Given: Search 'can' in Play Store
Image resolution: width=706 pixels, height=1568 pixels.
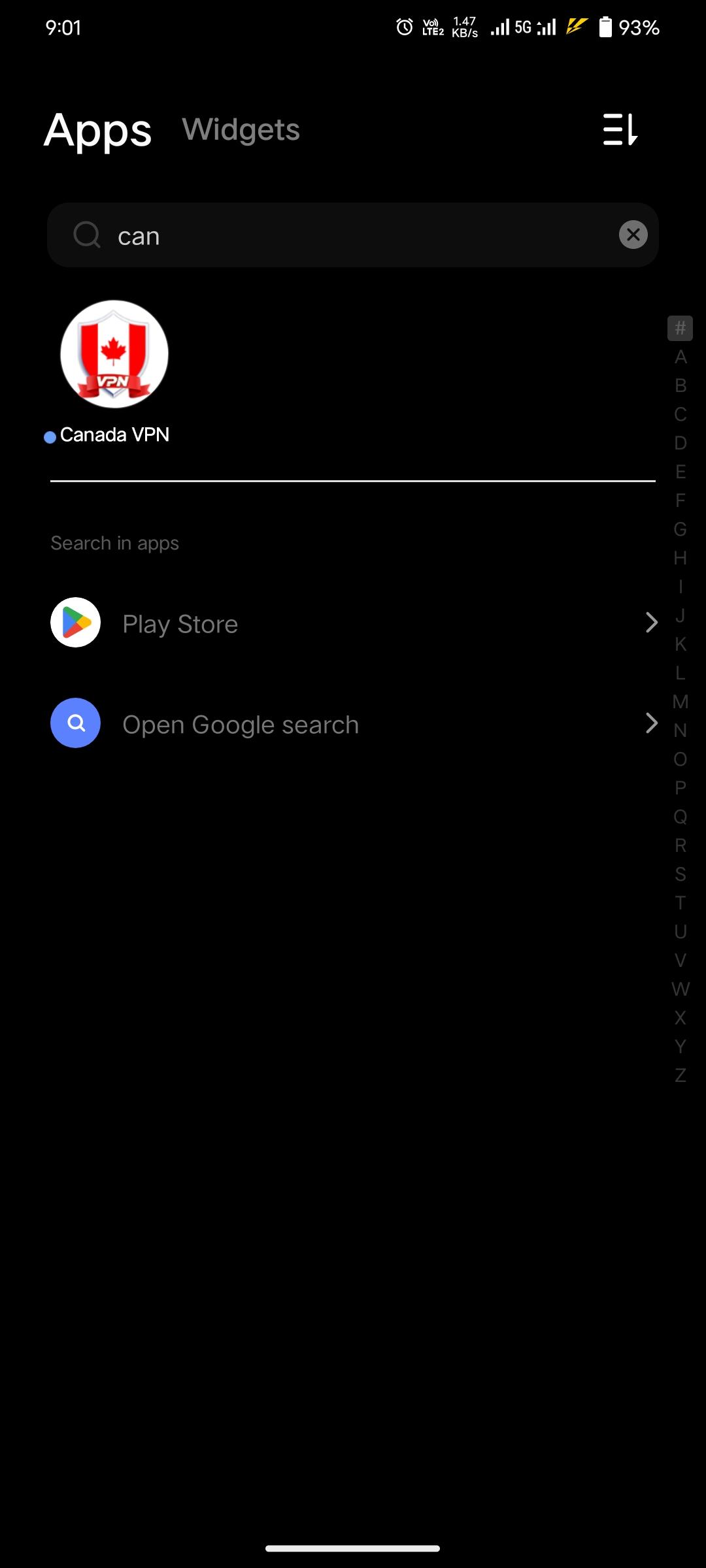Looking at the screenshot, I should (353, 623).
